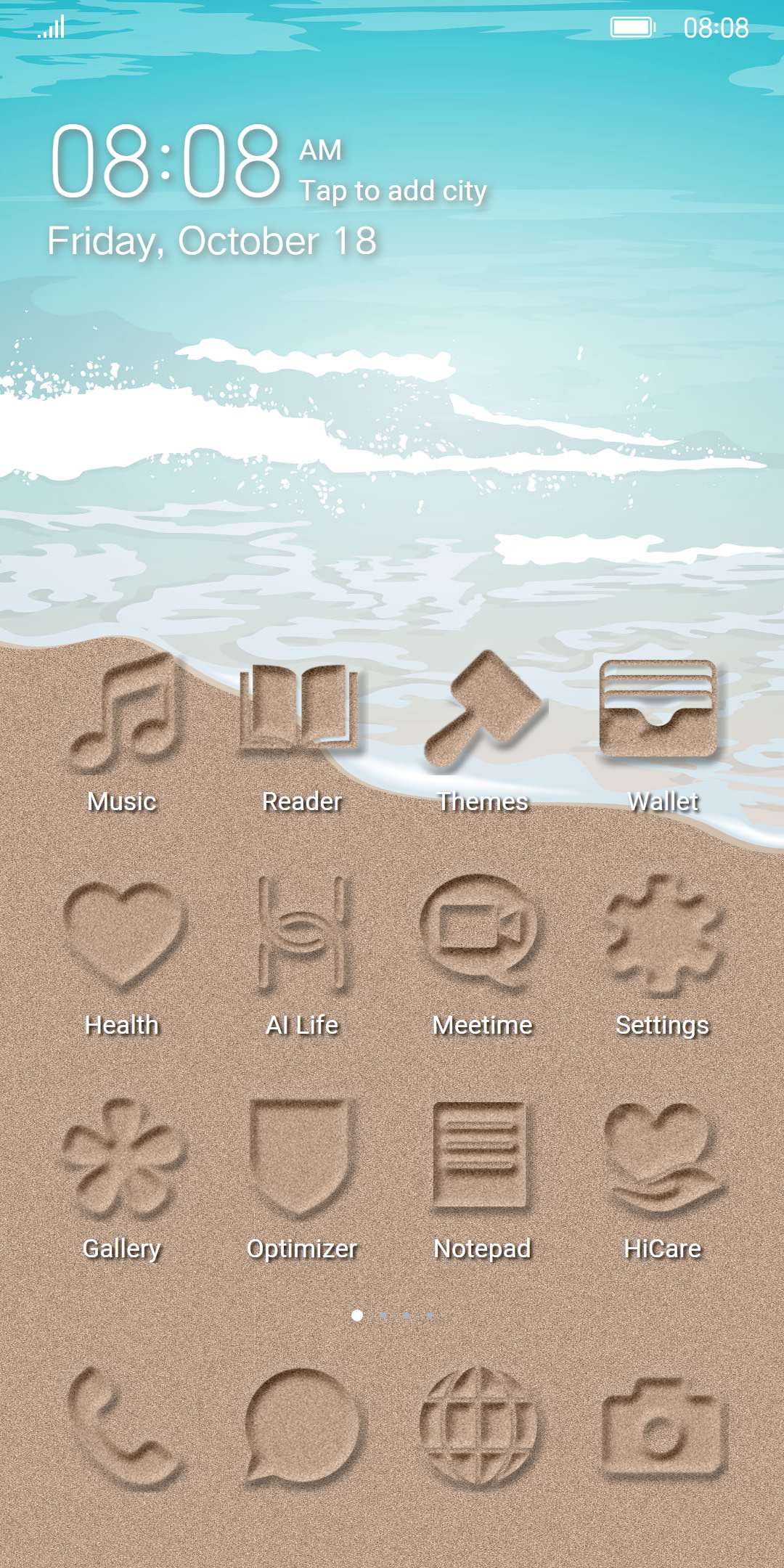Image resolution: width=784 pixels, height=1568 pixels.
Task: Tap to add city on weather widget
Action: [x=393, y=191]
